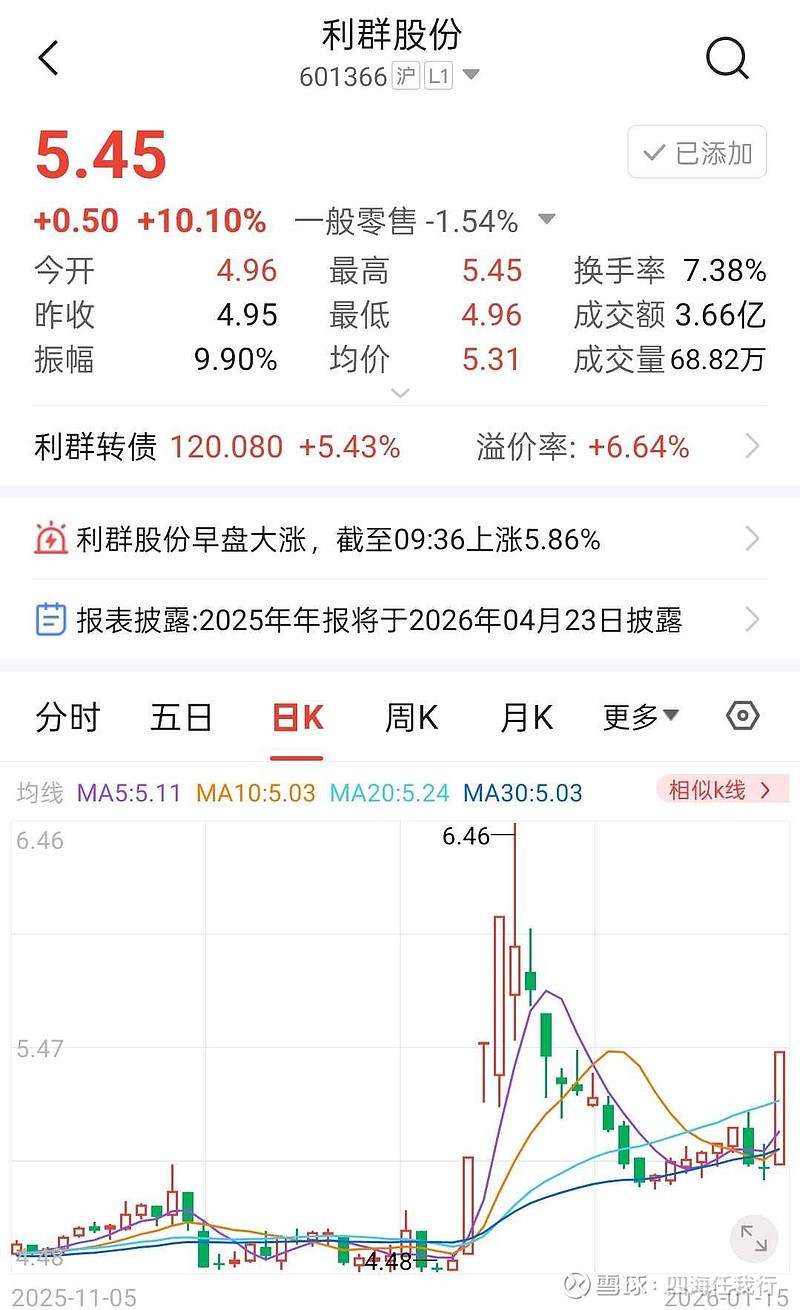Switch to the 分时 intraday tab
This screenshot has height=1310, width=800.
coord(67,716)
